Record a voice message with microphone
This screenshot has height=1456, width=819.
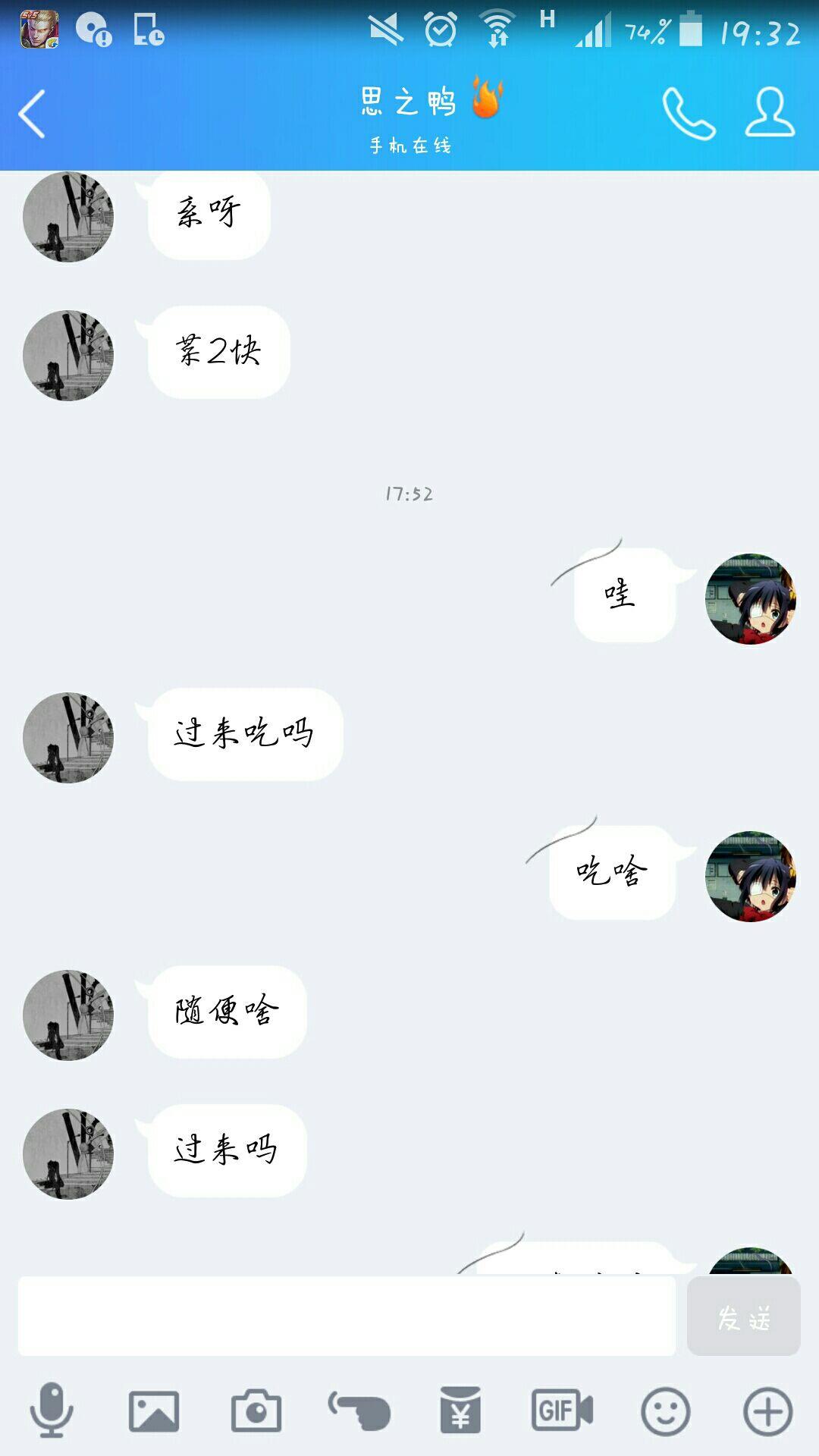click(52, 1410)
